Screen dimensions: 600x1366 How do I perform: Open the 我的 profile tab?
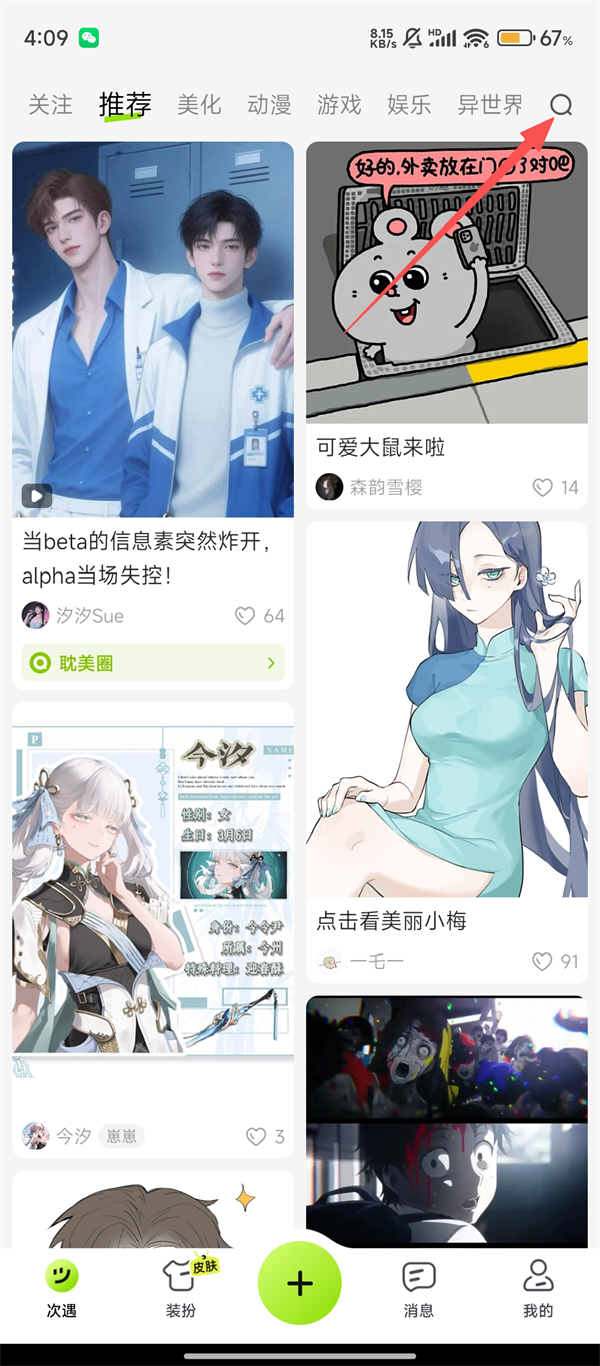coord(538,1288)
